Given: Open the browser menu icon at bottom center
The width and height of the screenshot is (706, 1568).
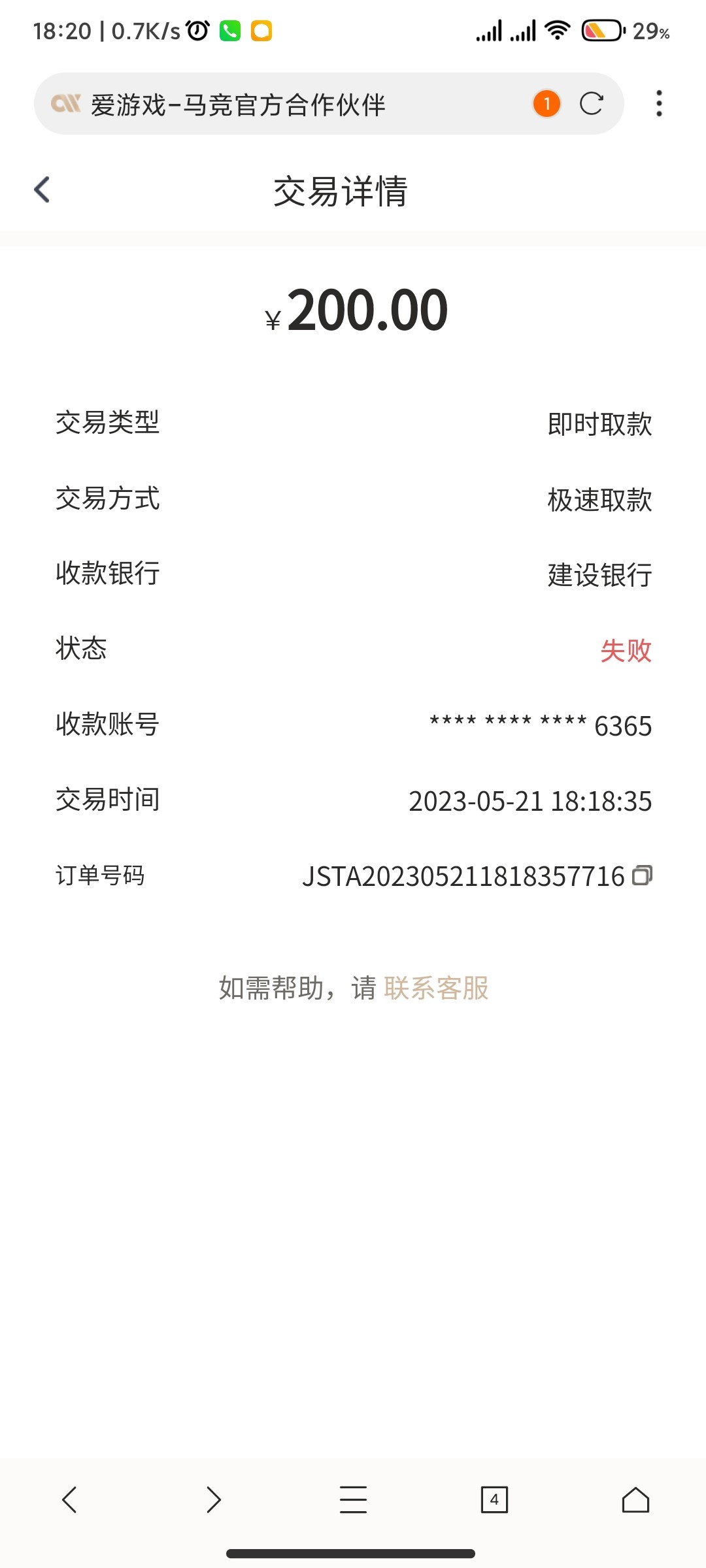Looking at the screenshot, I should tap(353, 1501).
